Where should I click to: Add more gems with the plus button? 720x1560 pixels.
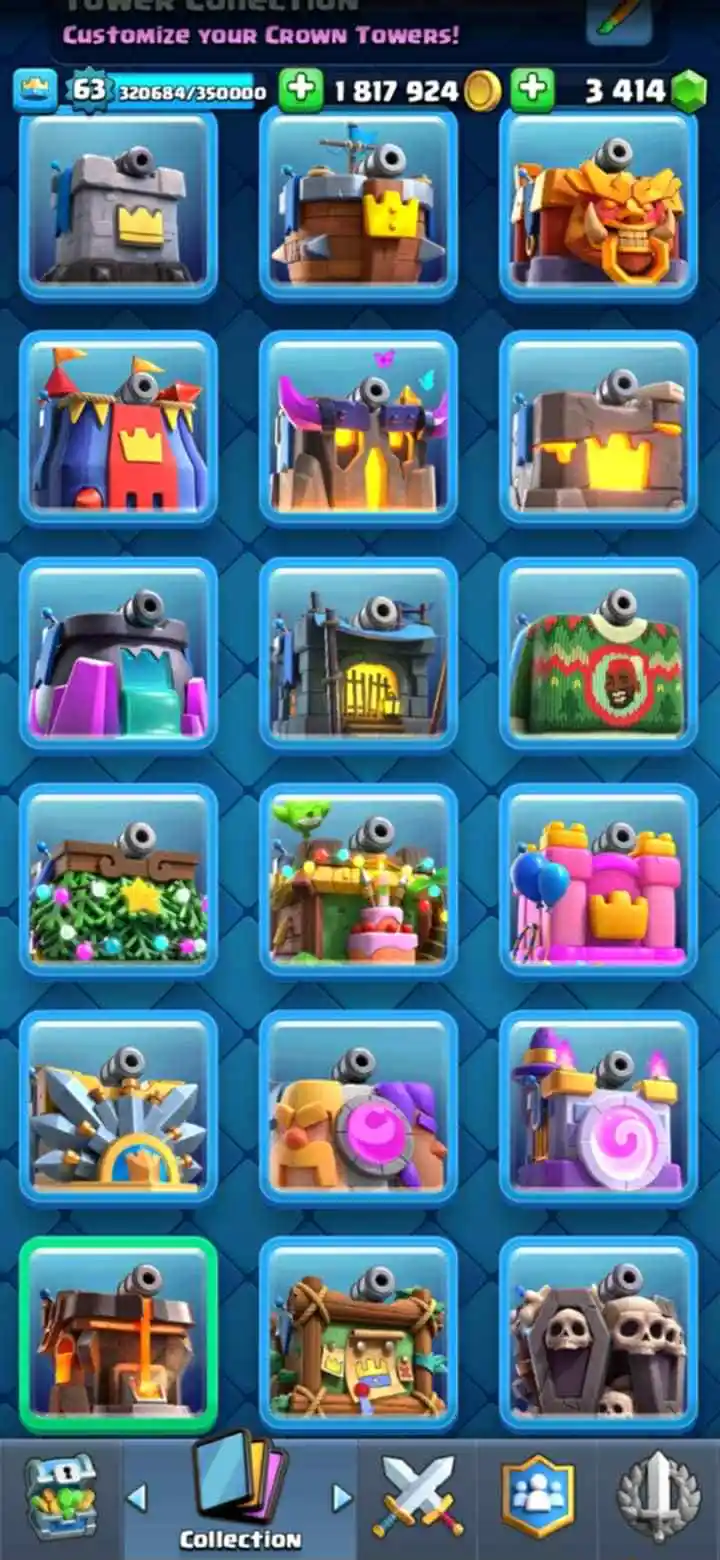point(532,91)
